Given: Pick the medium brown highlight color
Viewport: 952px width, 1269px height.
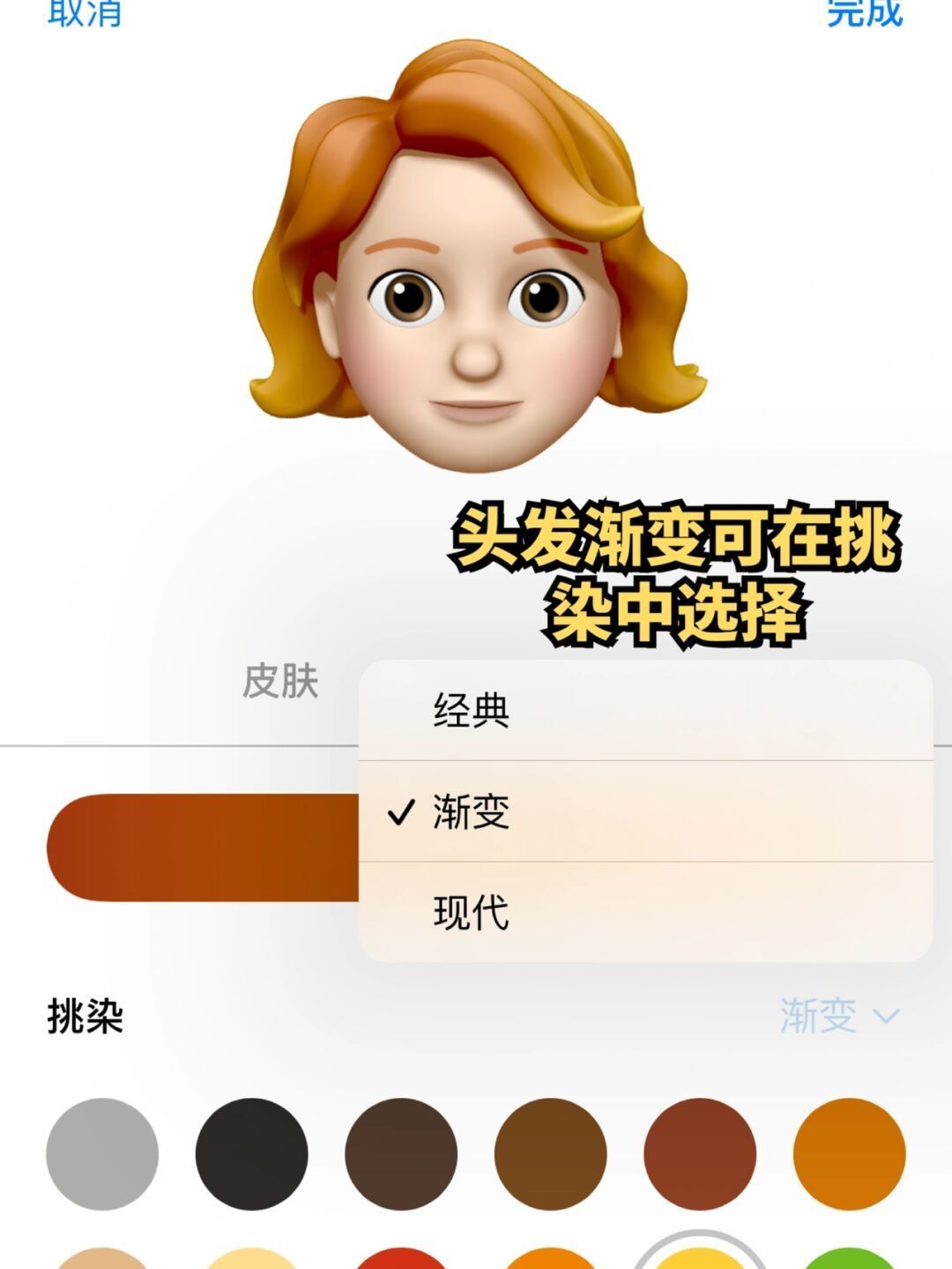Looking at the screenshot, I should [550, 1153].
